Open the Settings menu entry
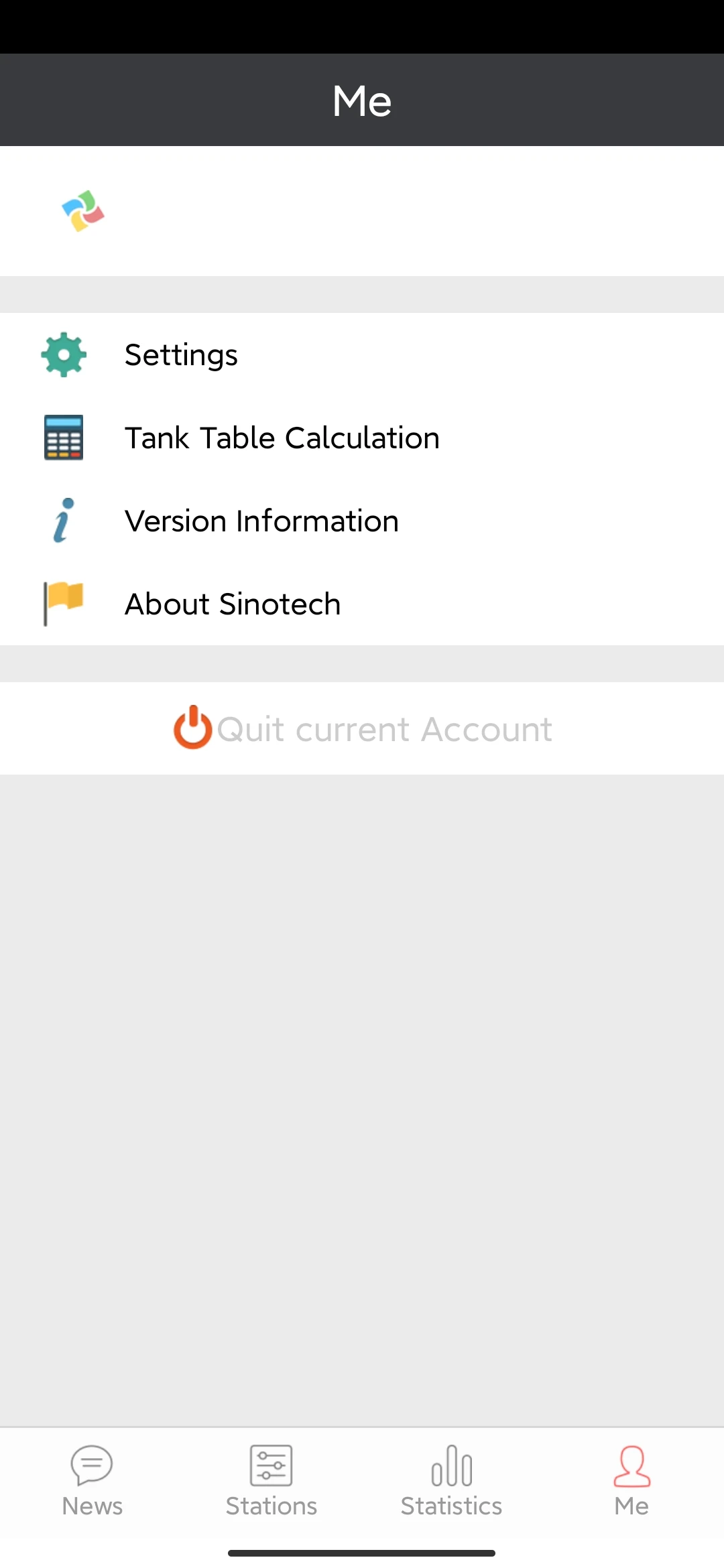Viewport: 724px width, 1568px height. [x=181, y=354]
